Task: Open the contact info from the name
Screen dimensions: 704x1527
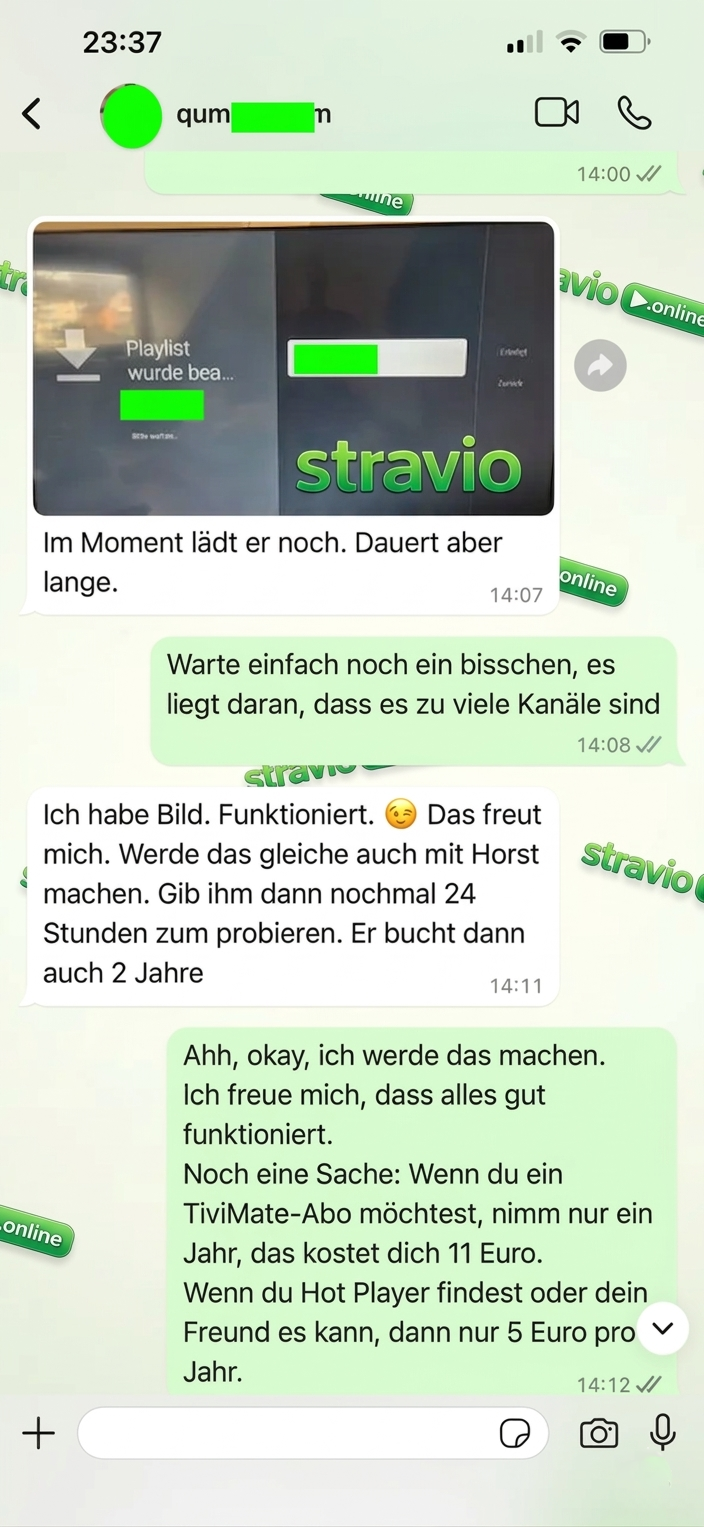Action: [x=254, y=114]
